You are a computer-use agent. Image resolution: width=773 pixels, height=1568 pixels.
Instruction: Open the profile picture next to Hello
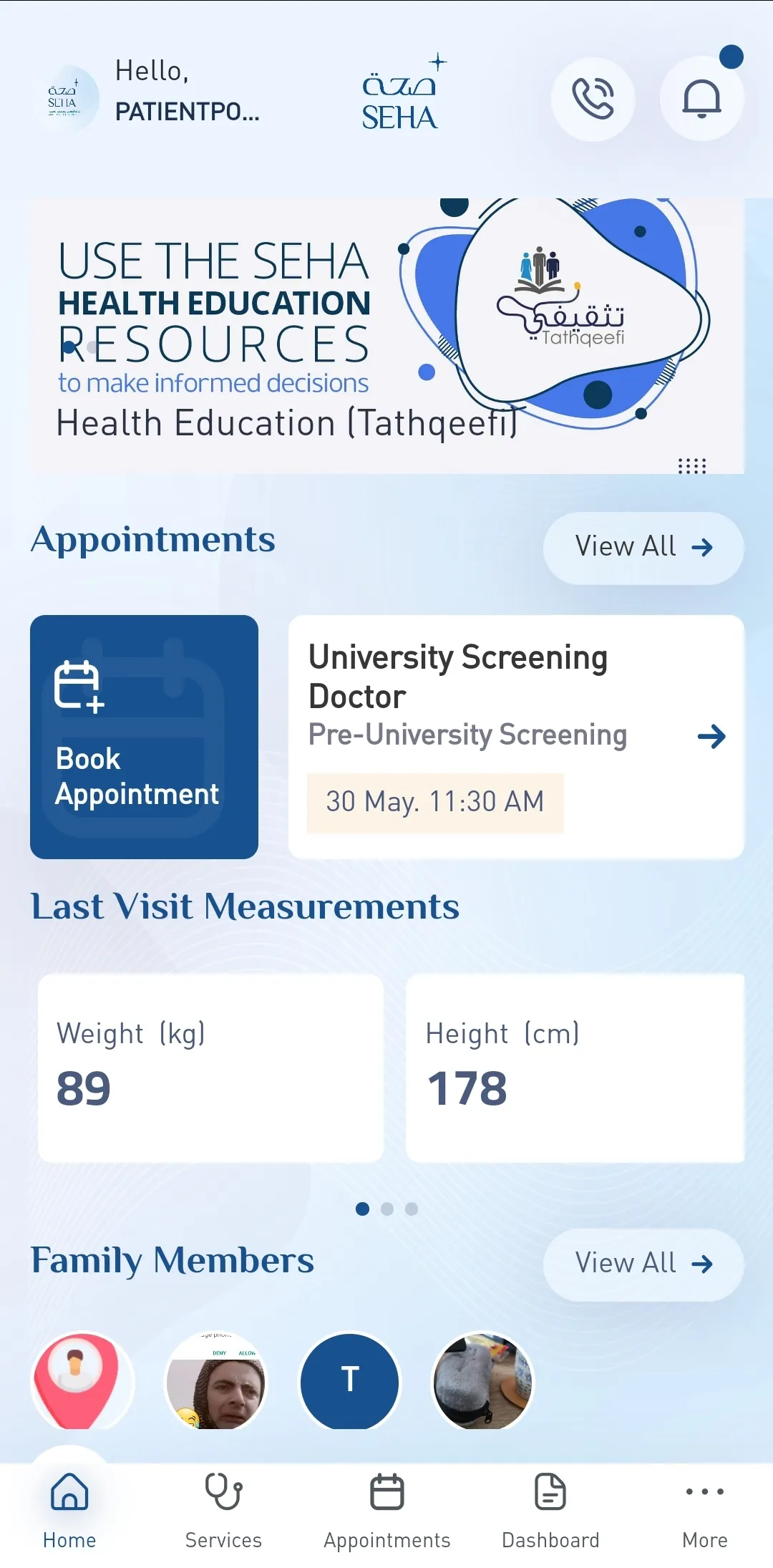pyautogui.click(x=68, y=99)
